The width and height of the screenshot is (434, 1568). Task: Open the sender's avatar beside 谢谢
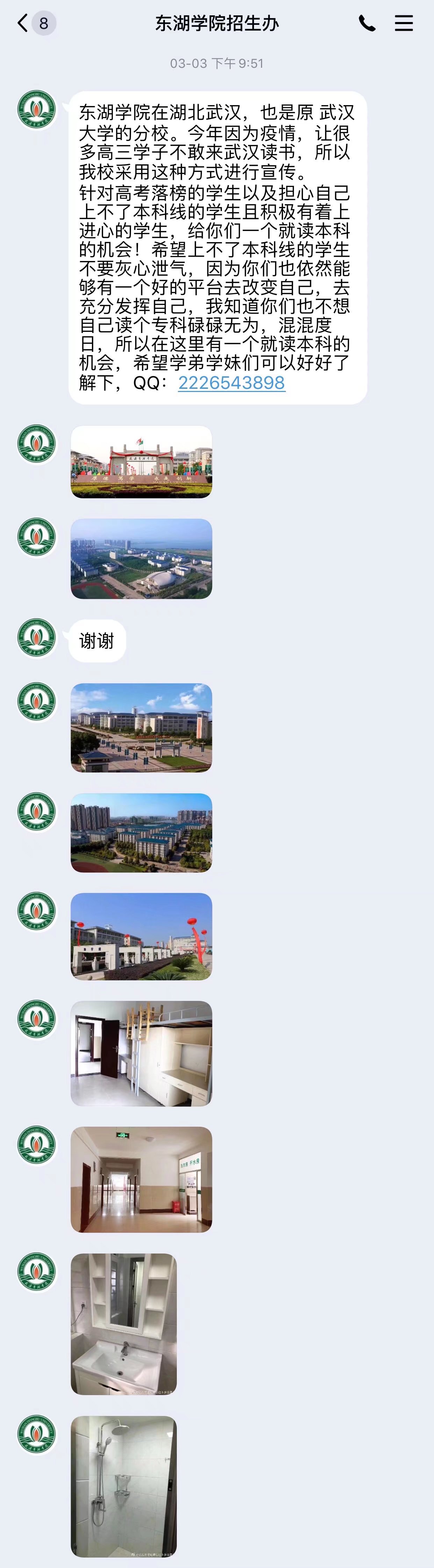coord(37,637)
